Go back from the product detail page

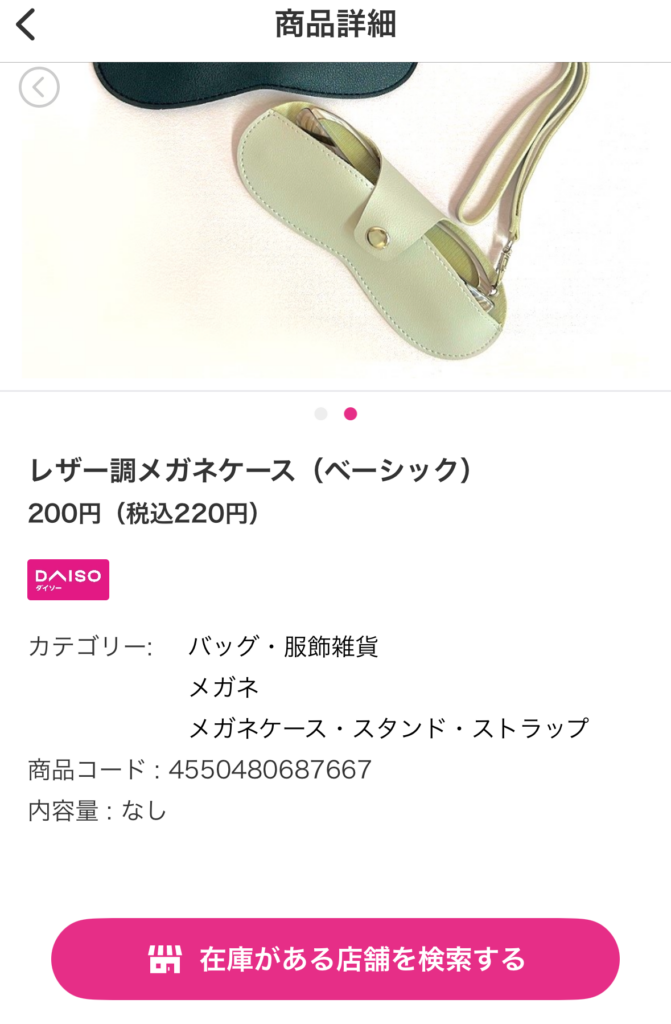coord(26,24)
